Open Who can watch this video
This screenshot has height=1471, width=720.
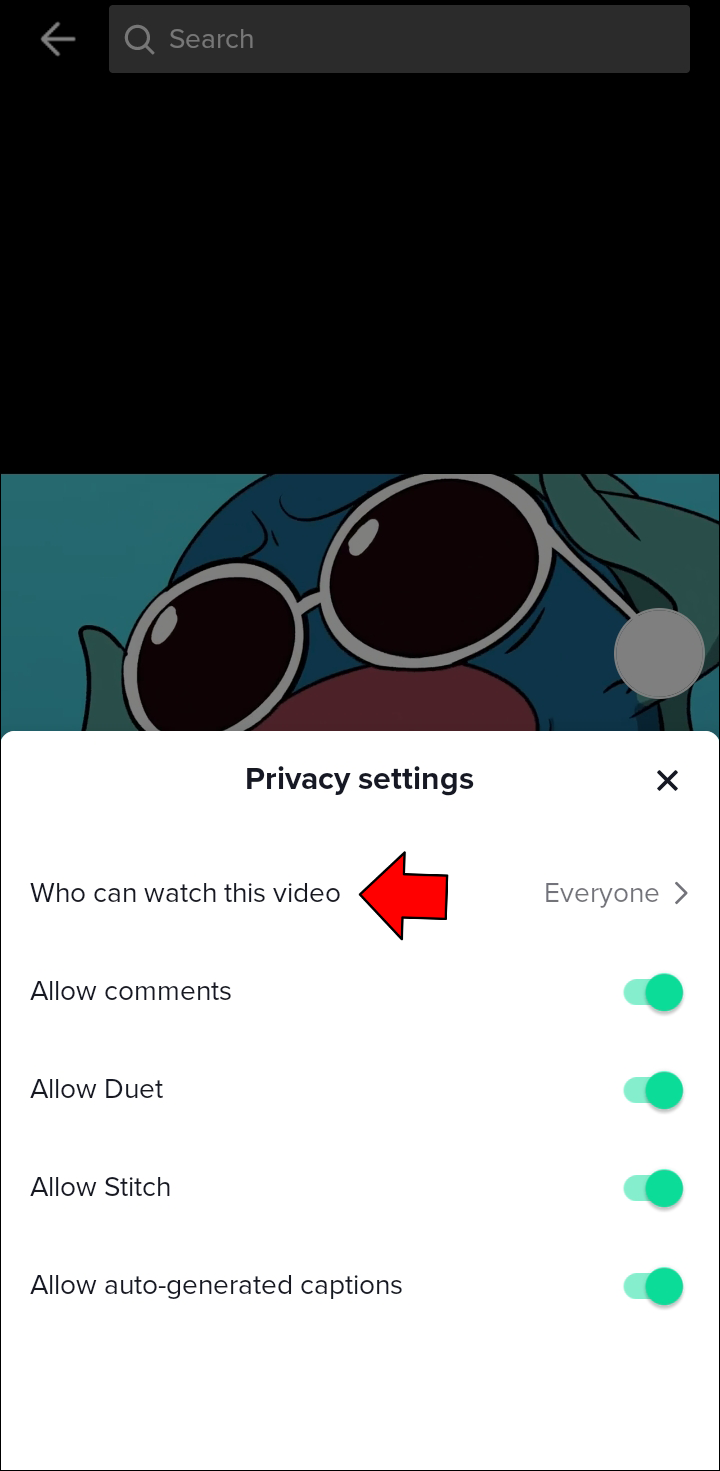[x=360, y=893]
